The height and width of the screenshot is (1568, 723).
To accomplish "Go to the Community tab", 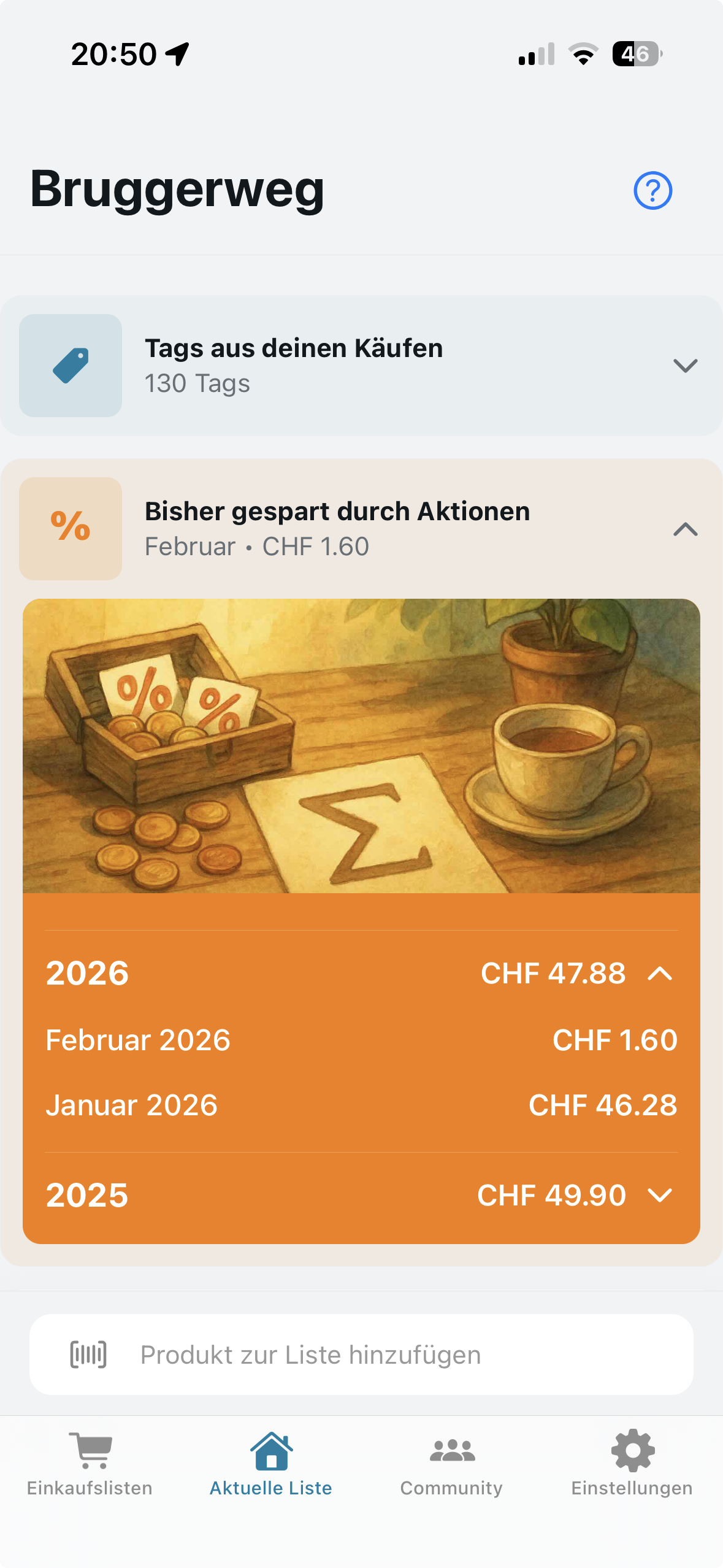I will pos(451,1464).
